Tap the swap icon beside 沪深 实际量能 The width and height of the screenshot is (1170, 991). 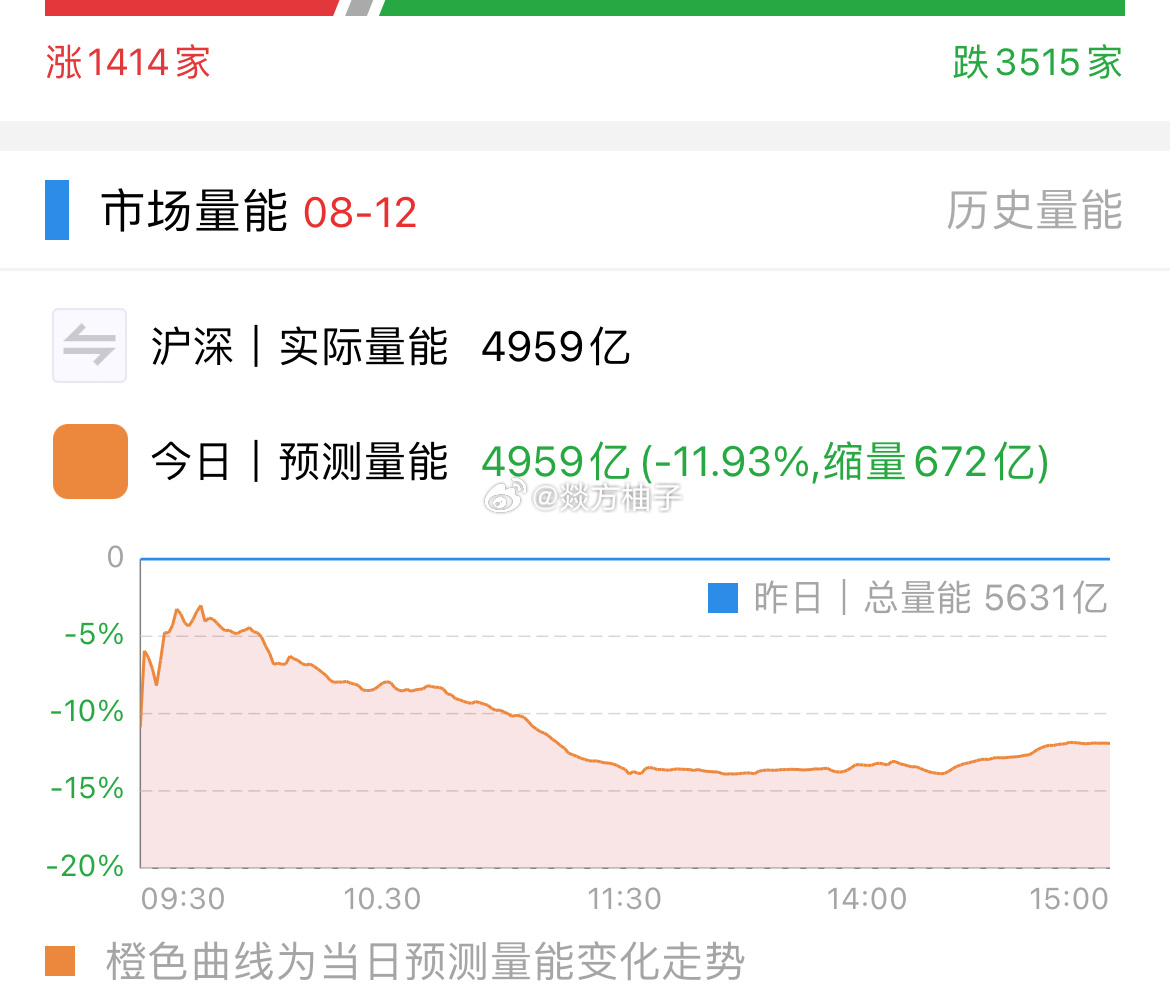[x=90, y=346]
